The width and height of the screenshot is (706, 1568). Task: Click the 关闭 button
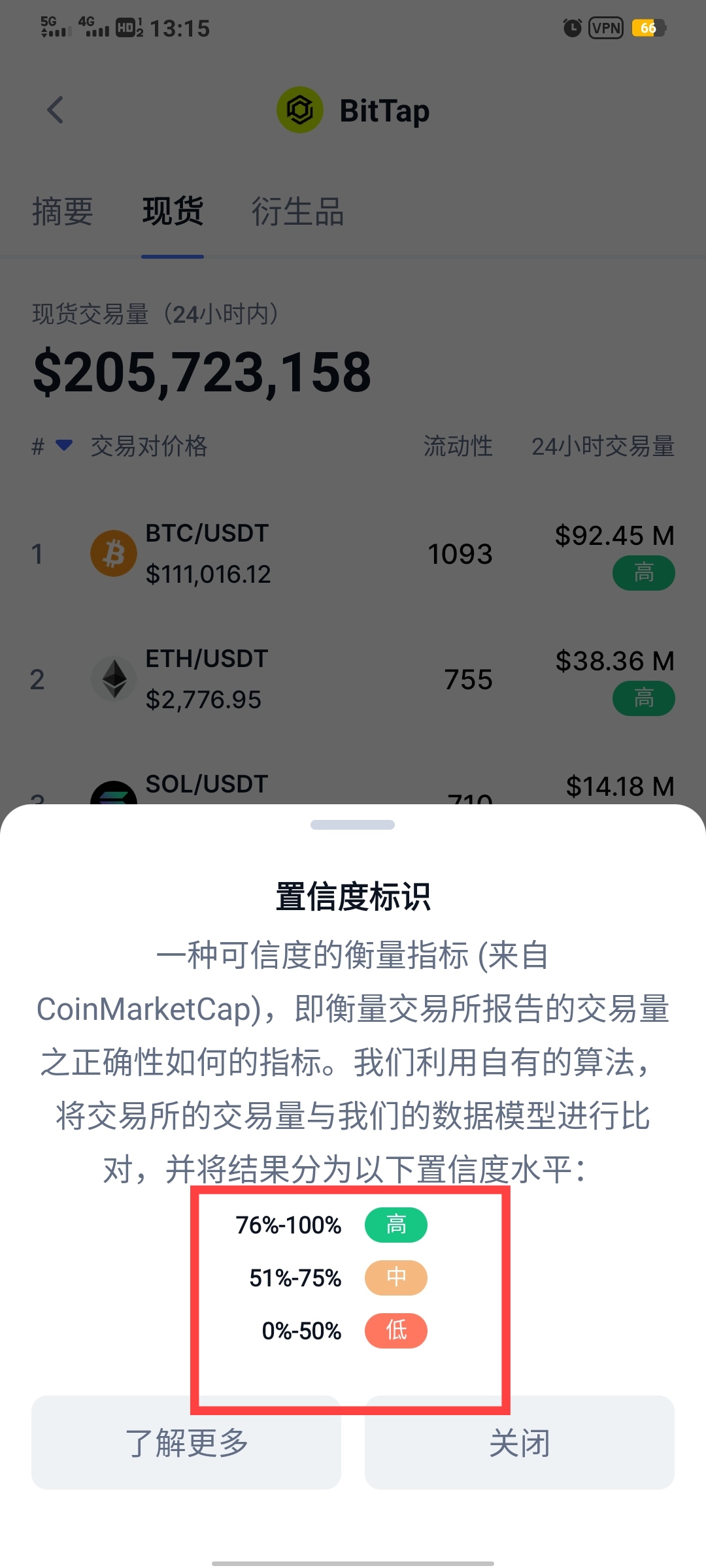point(519,1443)
